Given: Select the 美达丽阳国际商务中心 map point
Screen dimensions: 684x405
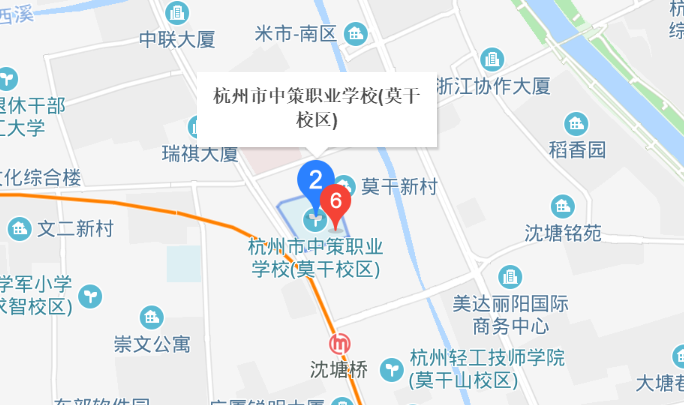Looking at the screenshot, I should coord(510,275).
